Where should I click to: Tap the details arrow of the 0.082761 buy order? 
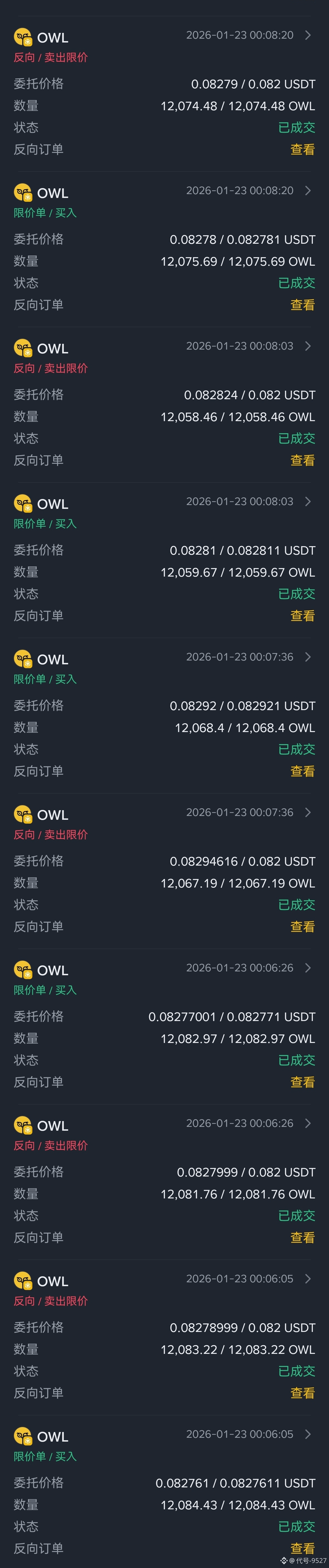click(308, 1434)
